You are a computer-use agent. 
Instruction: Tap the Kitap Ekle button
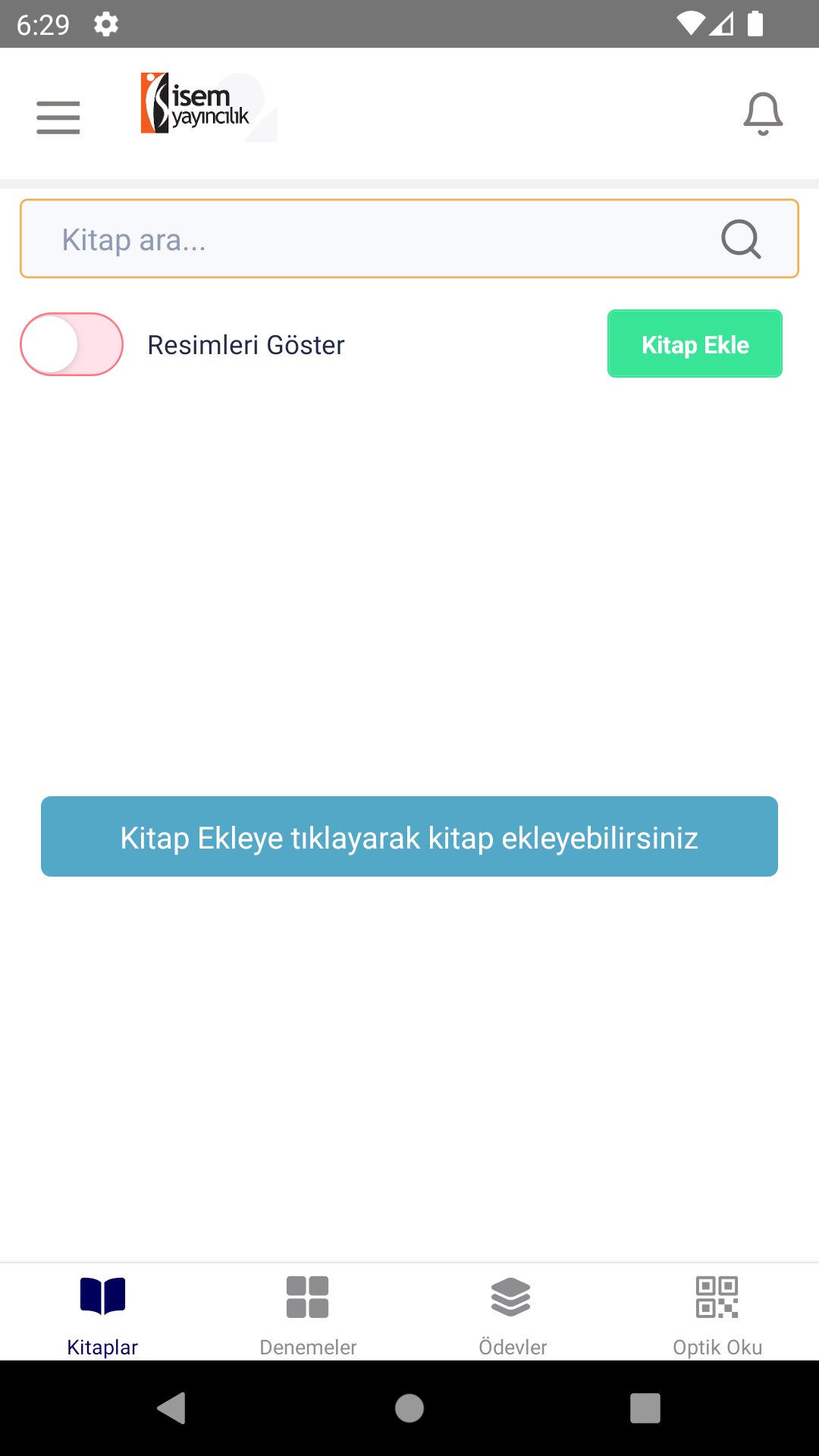tap(695, 344)
